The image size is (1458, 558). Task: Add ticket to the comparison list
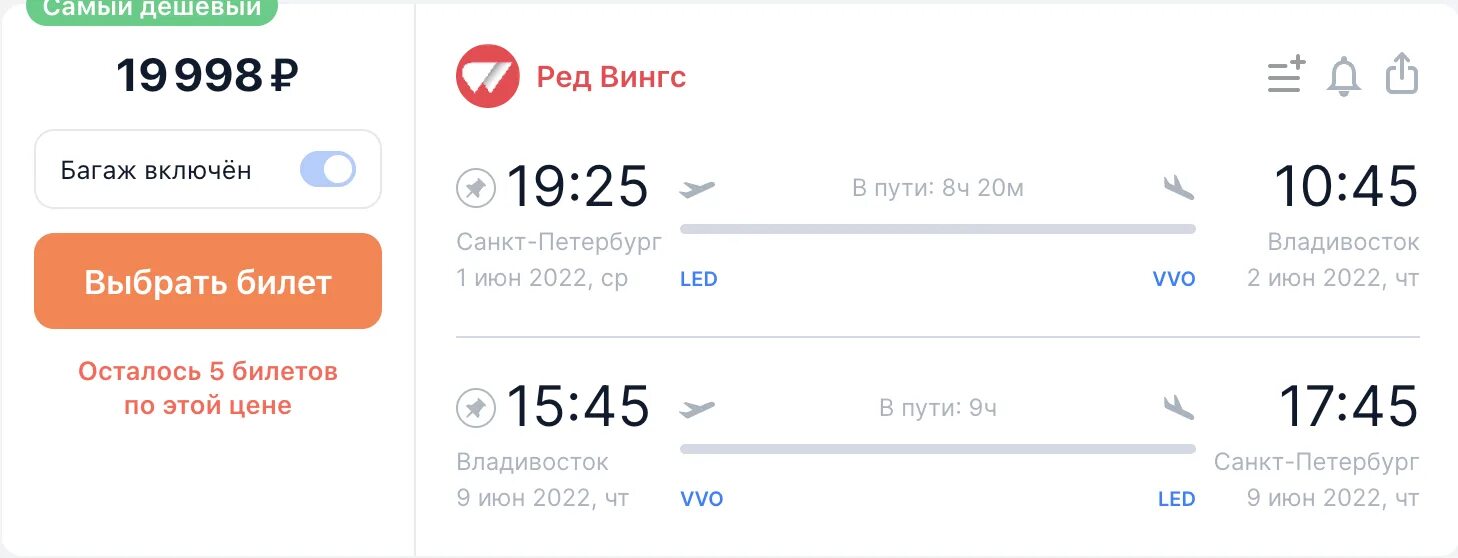pyautogui.click(x=1286, y=76)
